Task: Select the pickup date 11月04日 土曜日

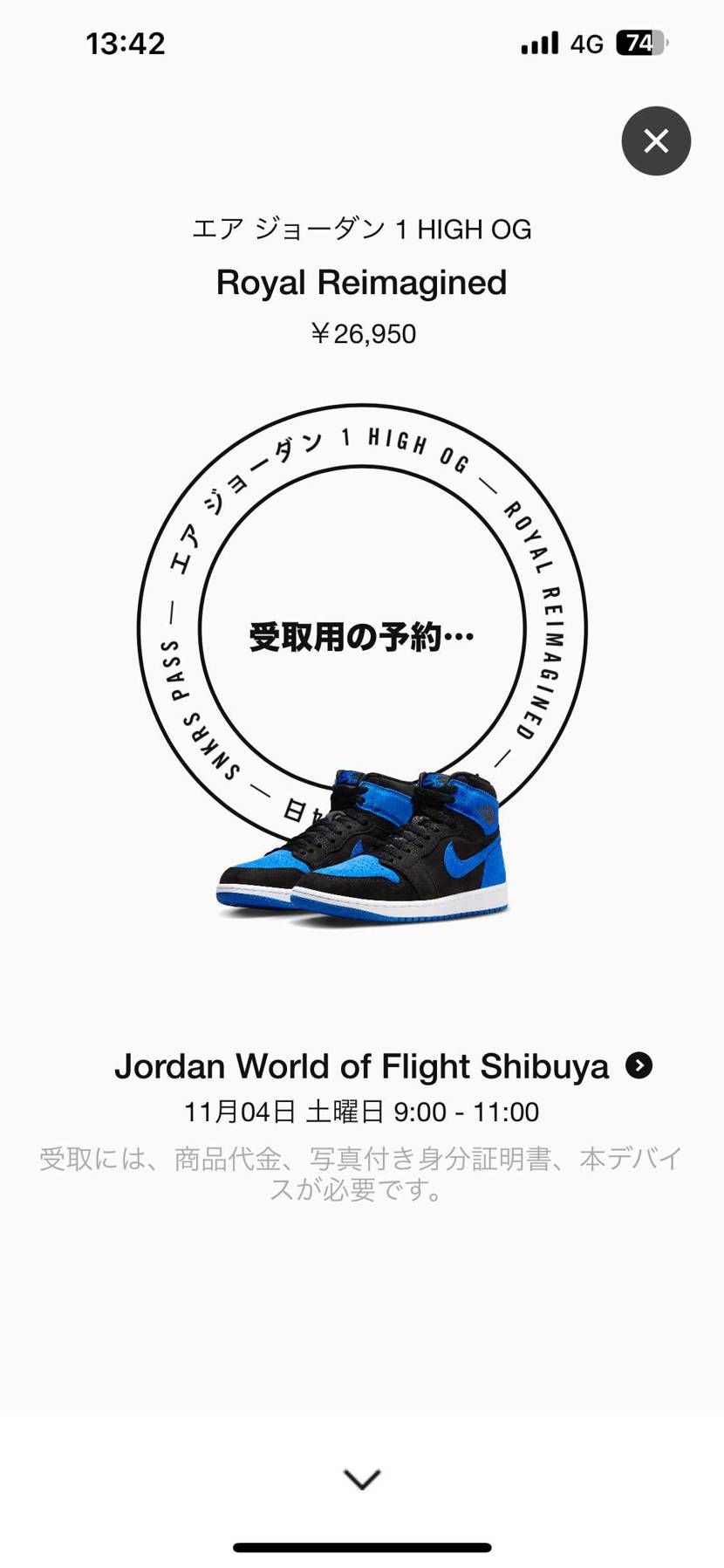Action: pyautogui.click(x=364, y=1112)
